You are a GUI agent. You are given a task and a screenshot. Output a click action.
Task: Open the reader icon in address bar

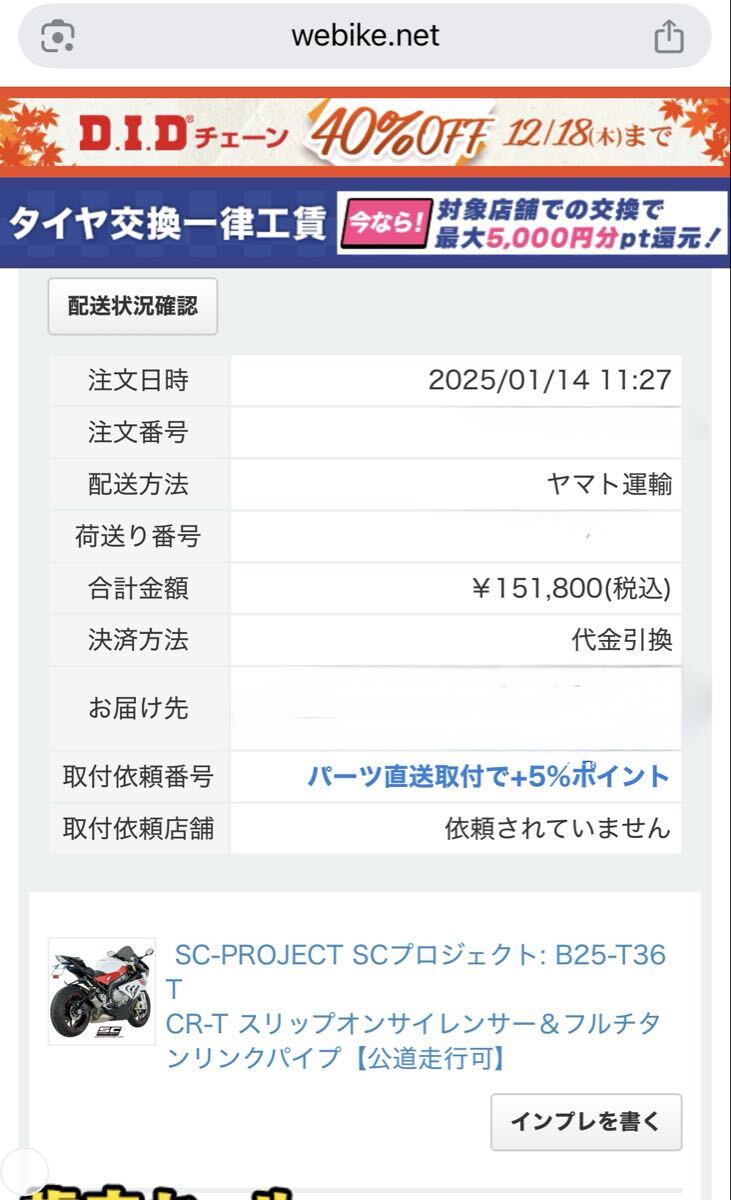point(57,37)
